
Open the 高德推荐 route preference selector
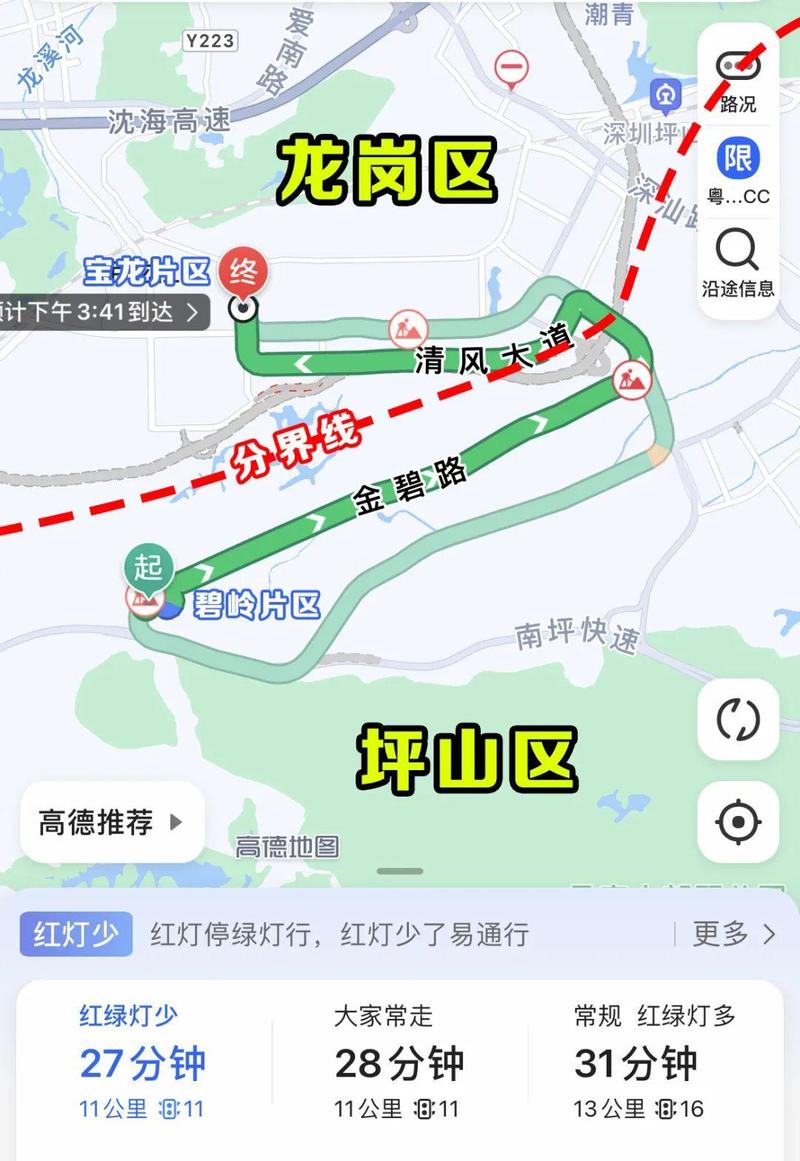point(112,823)
